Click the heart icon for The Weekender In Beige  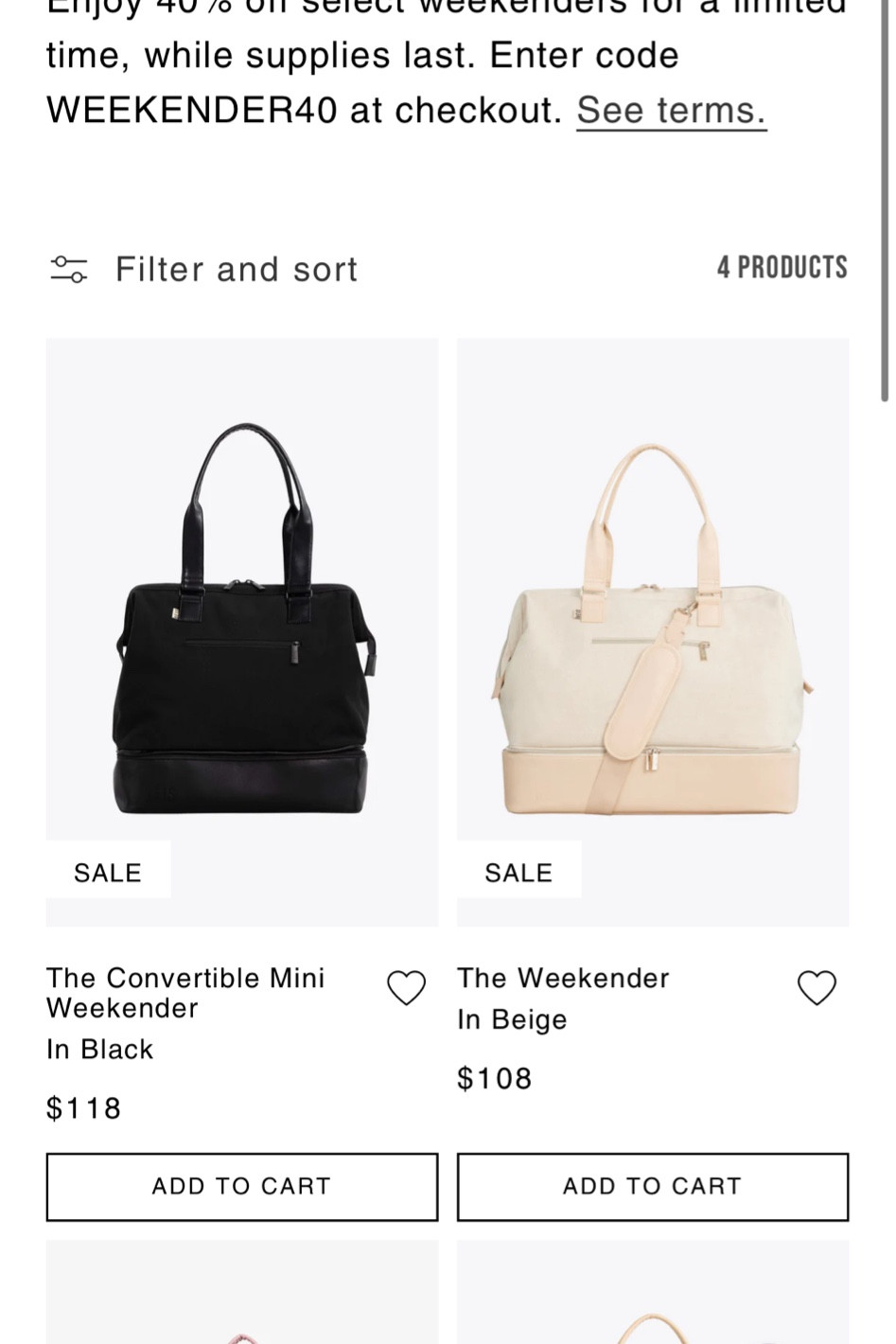pos(817,987)
